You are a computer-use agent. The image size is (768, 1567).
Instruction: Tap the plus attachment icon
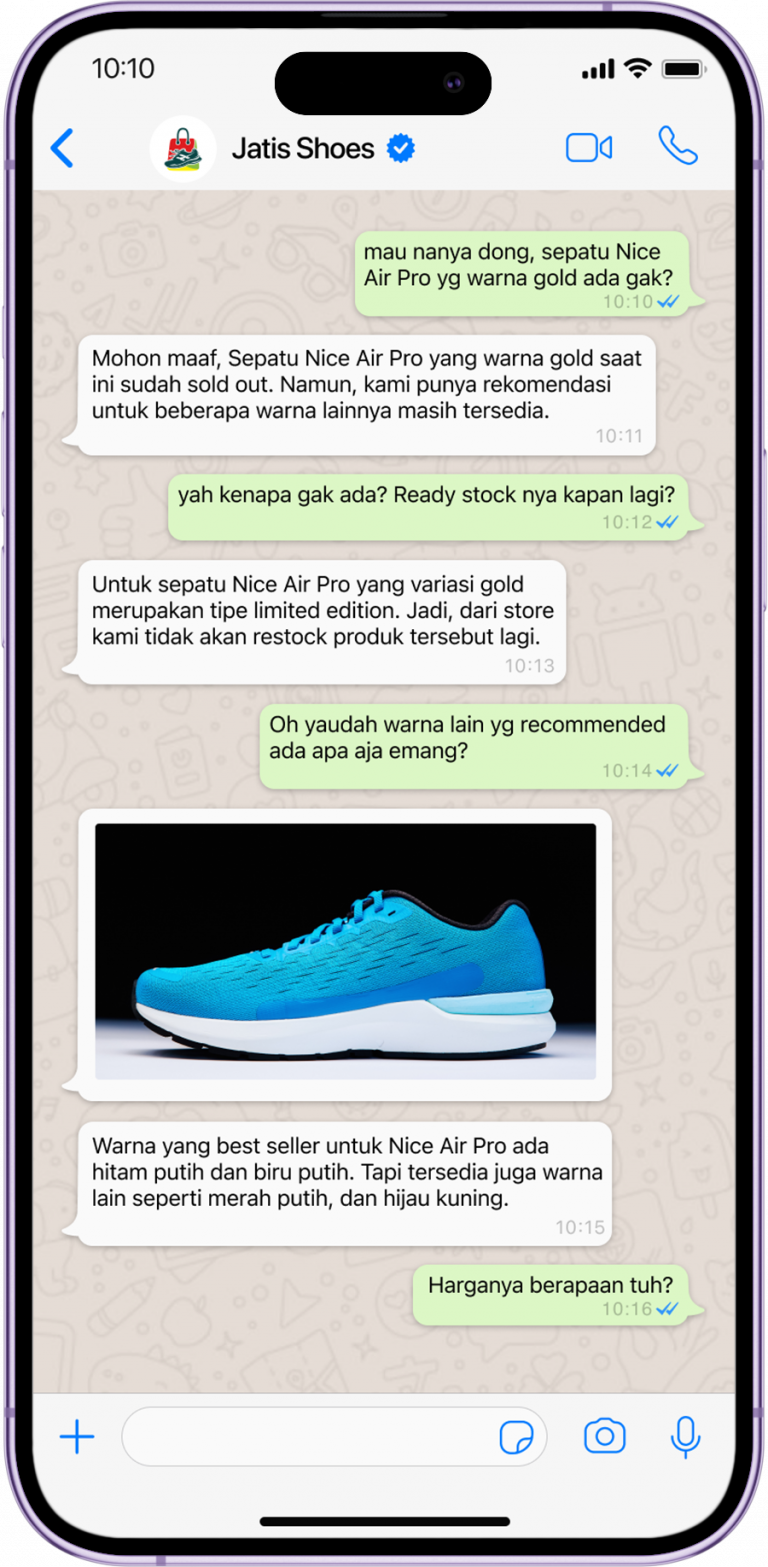pos(77,1438)
